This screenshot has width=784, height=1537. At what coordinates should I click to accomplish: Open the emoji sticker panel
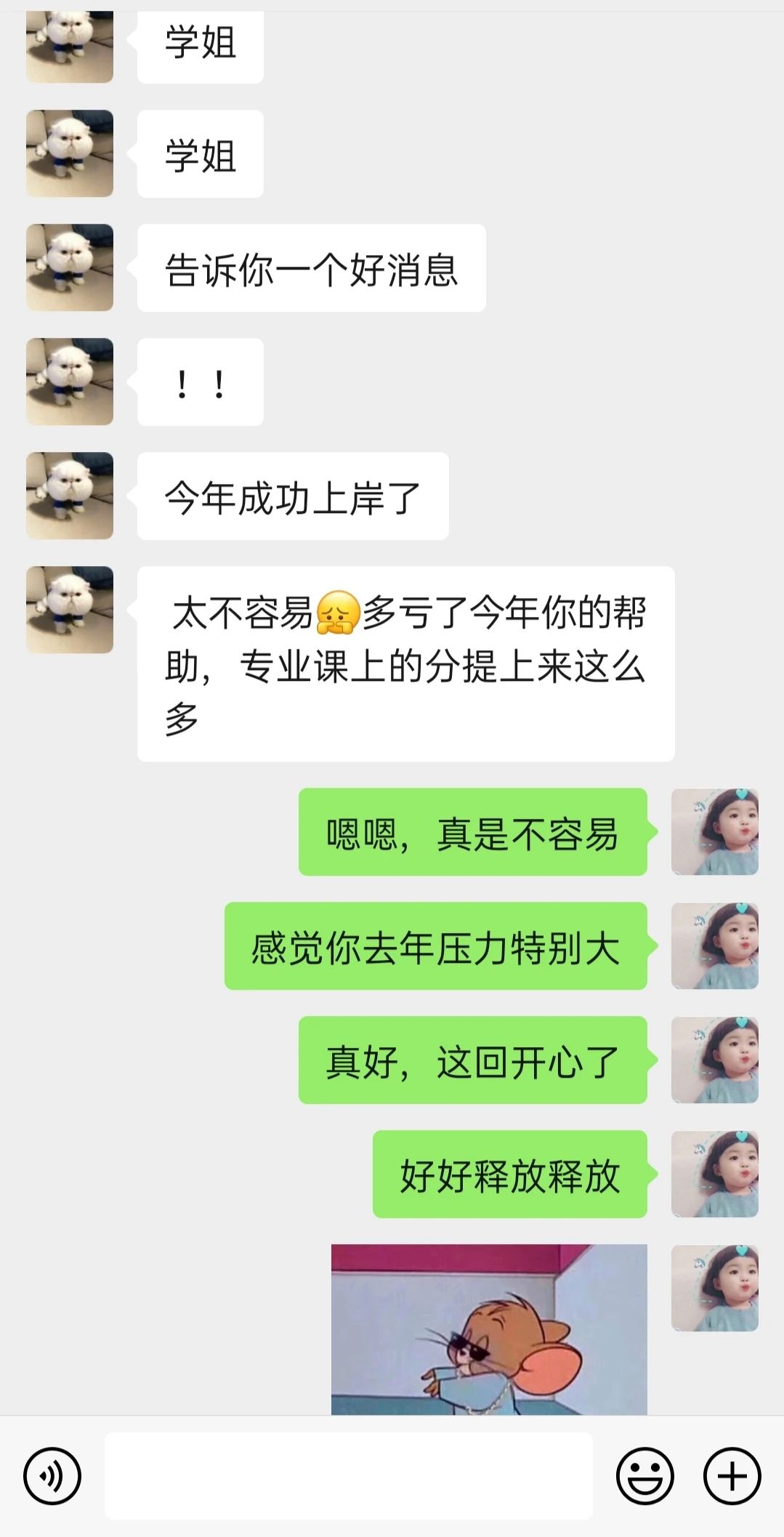[644, 1476]
